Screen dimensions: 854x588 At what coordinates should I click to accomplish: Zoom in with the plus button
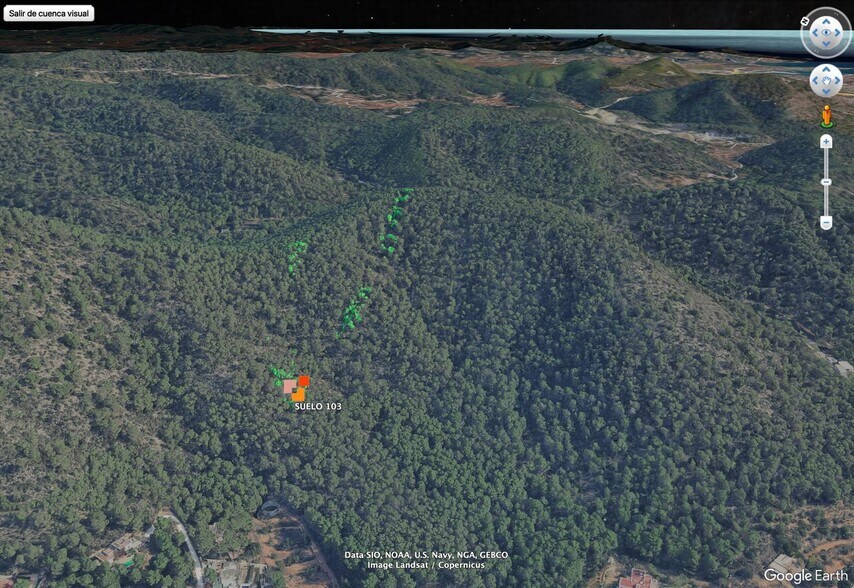[826, 142]
